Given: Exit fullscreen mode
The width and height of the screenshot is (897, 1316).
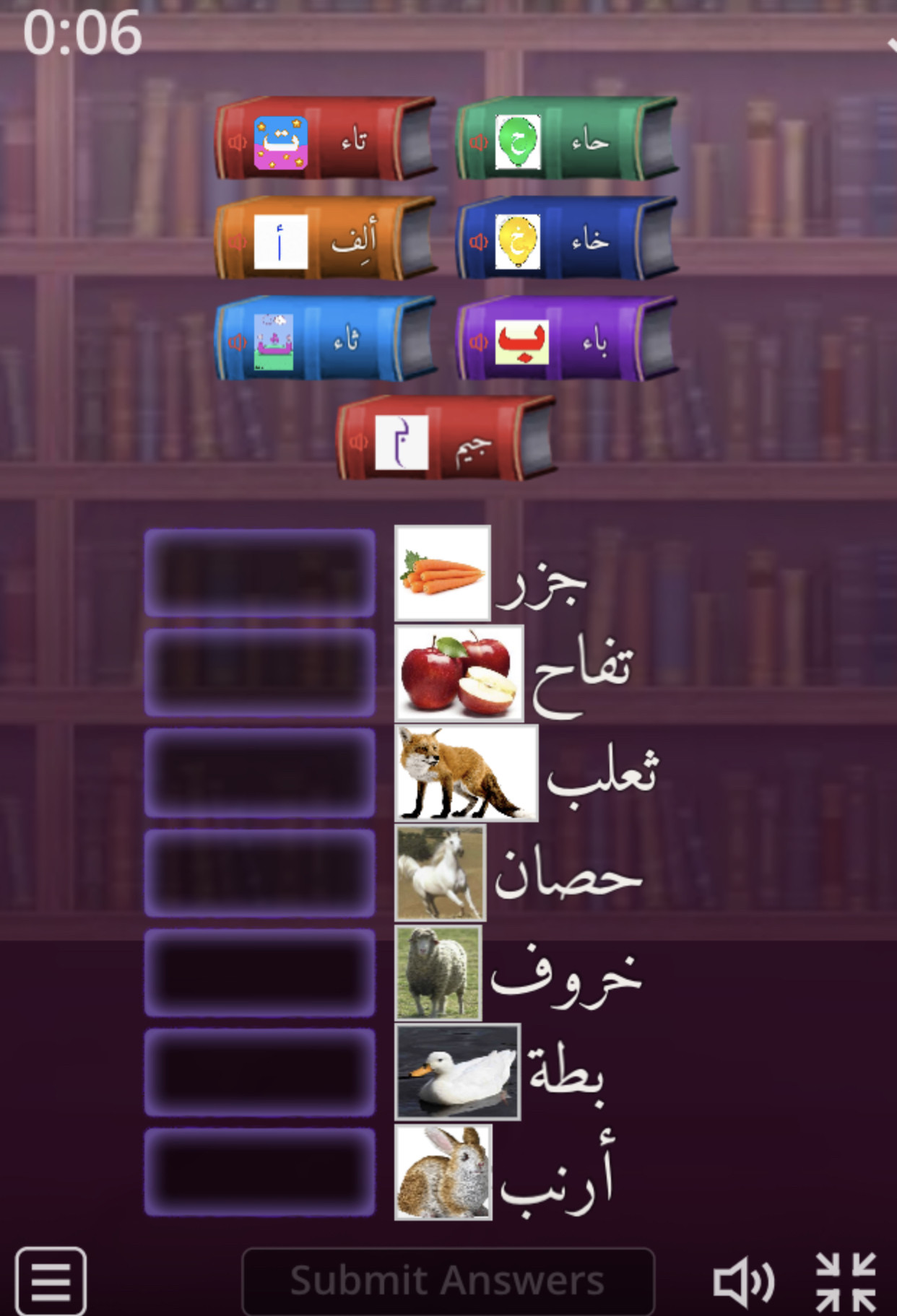Looking at the screenshot, I should [846, 1282].
